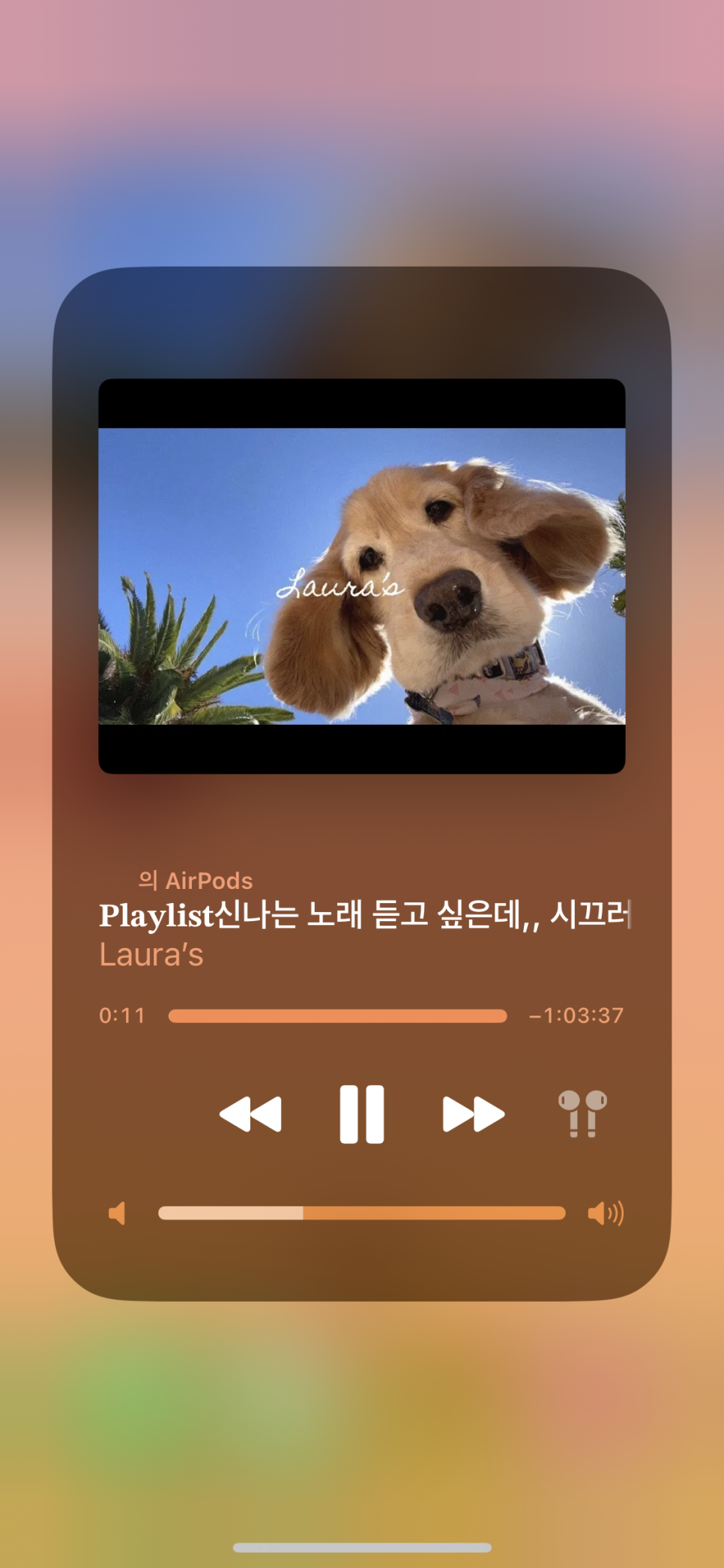Tap the volume slider
Viewport: 724px width, 1568px height.
pos(361,1213)
